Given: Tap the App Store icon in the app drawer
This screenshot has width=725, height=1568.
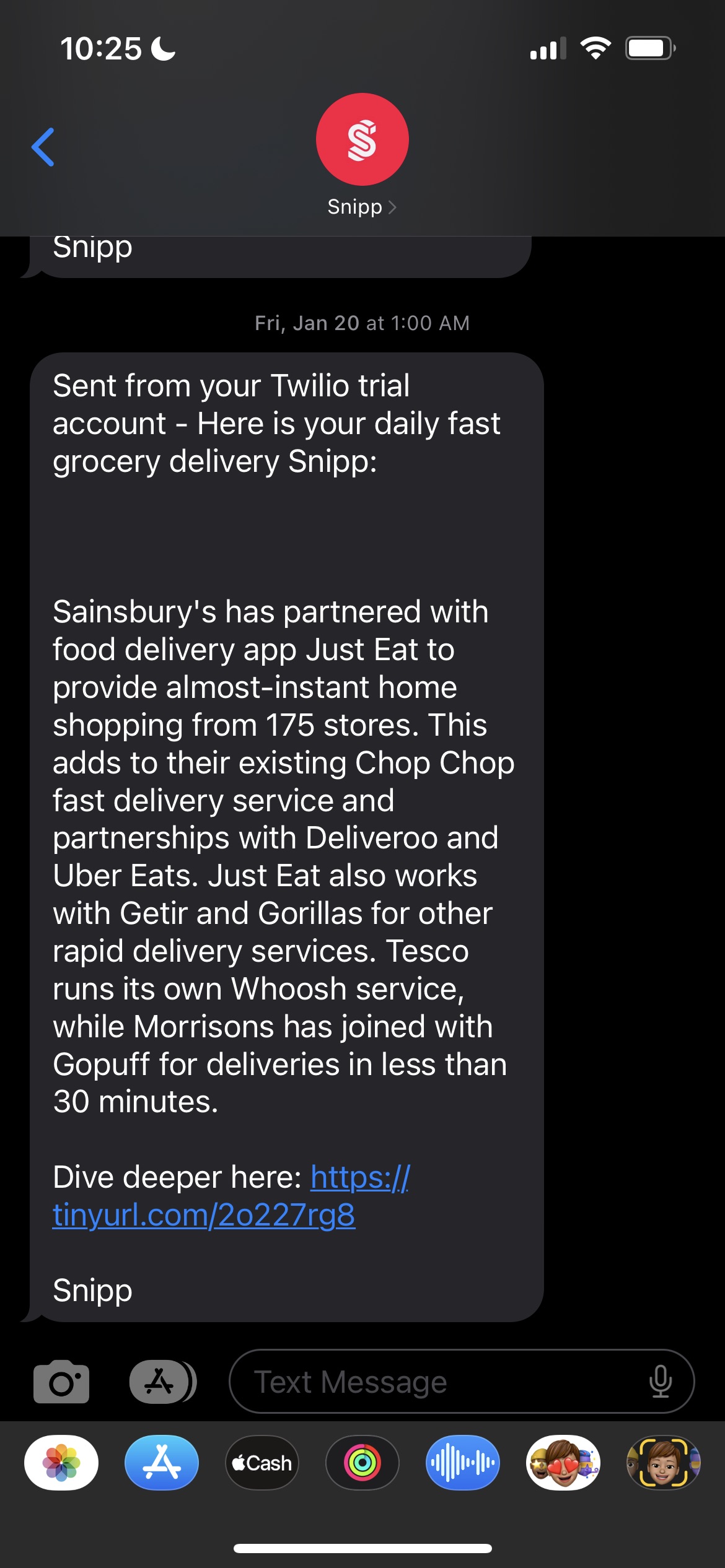Looking at the screenshot, I should 162,1463.
